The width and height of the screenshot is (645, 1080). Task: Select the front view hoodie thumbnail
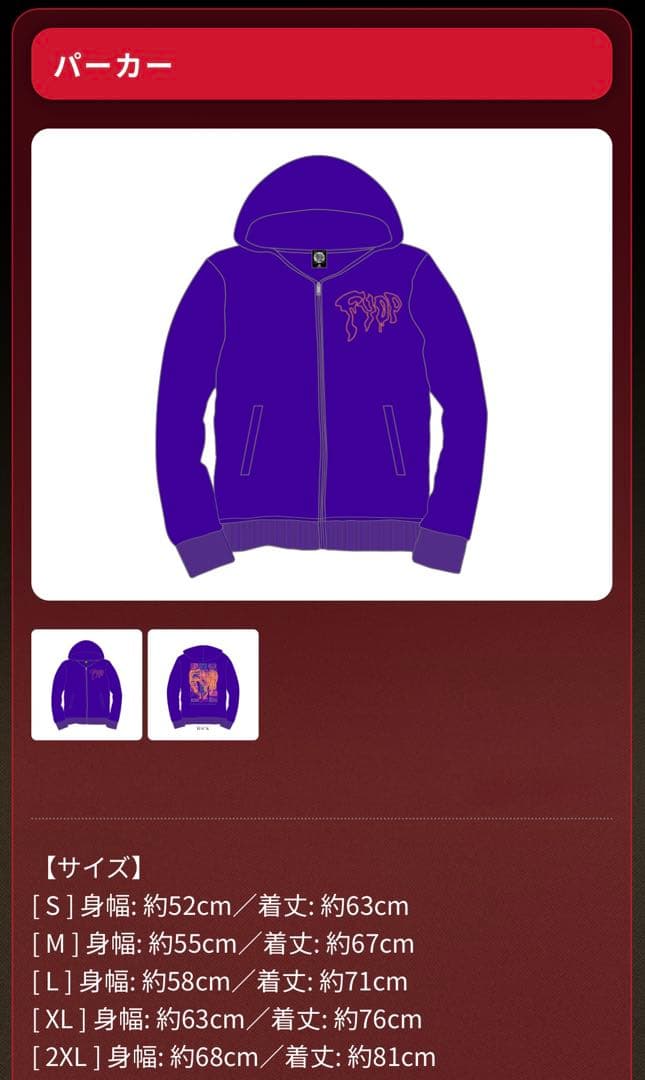(x=86, y=684)
